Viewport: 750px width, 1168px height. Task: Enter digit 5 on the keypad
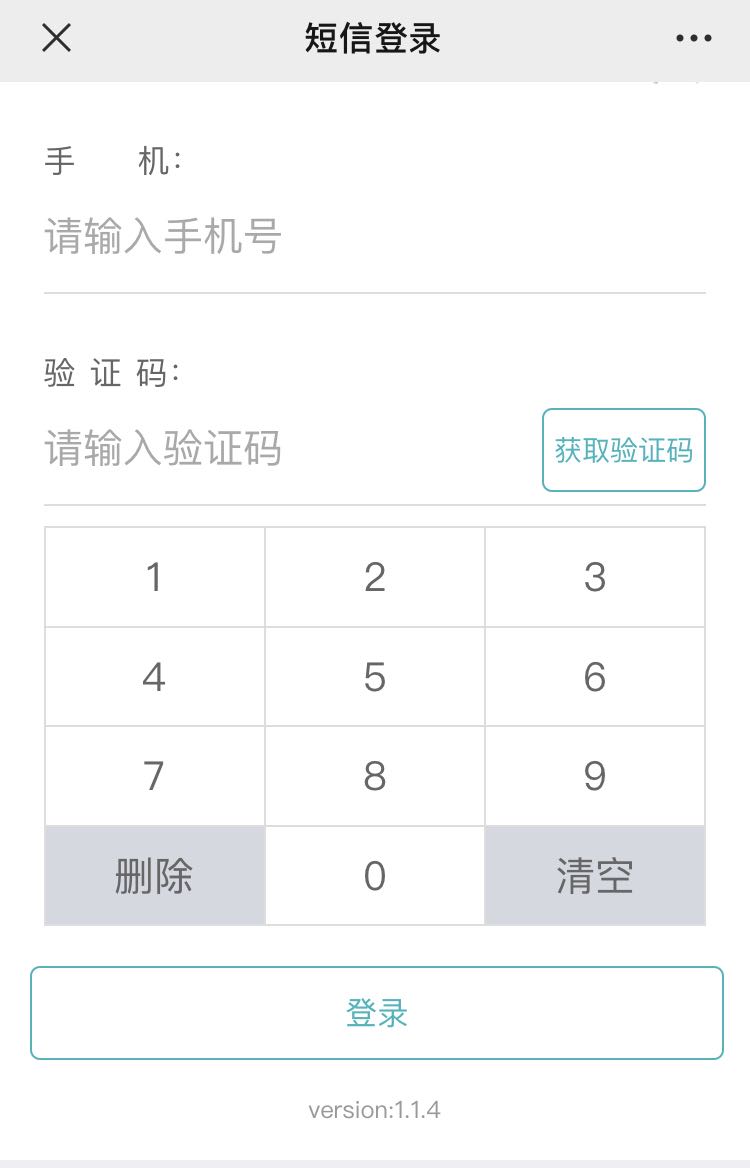click(x=375, y=677)
